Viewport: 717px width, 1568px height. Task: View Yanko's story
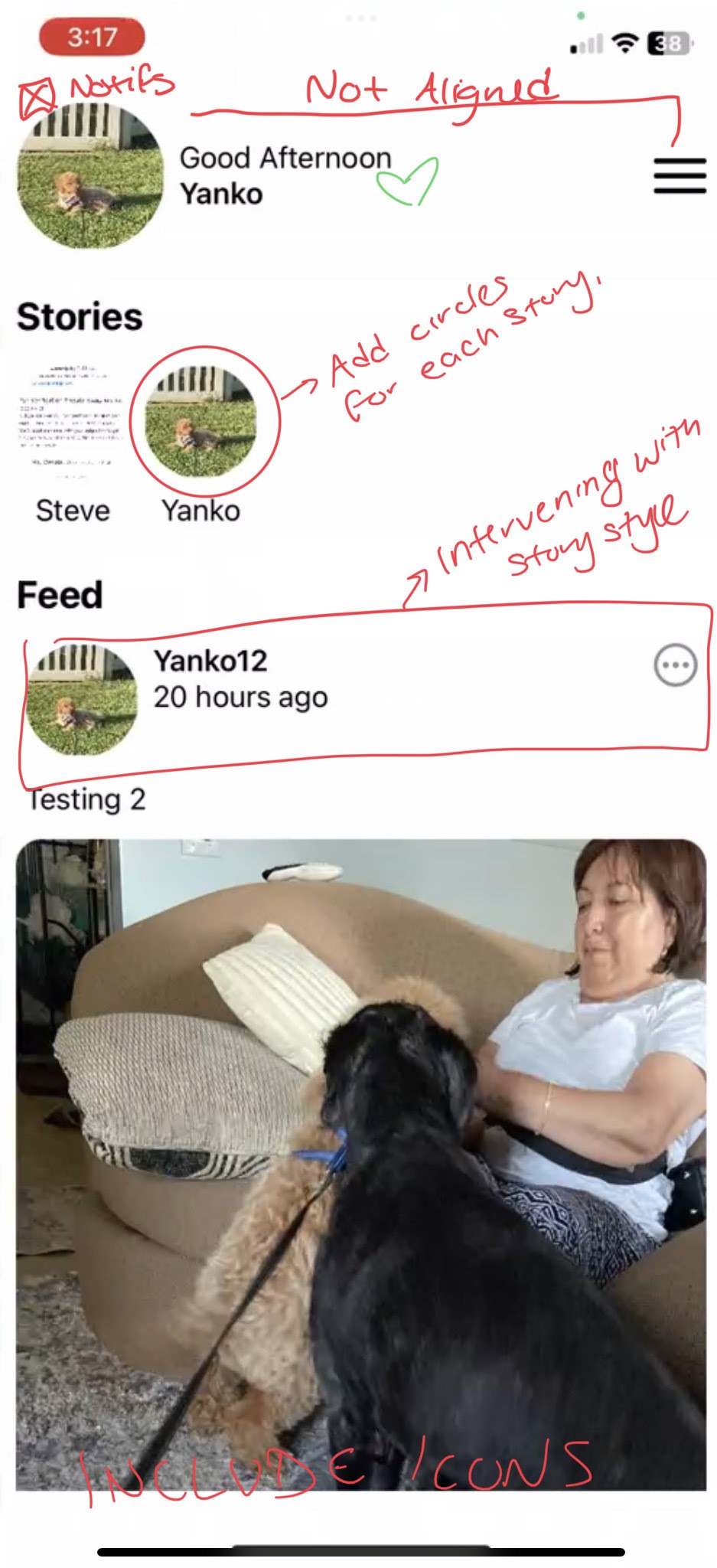coord(203,421)
